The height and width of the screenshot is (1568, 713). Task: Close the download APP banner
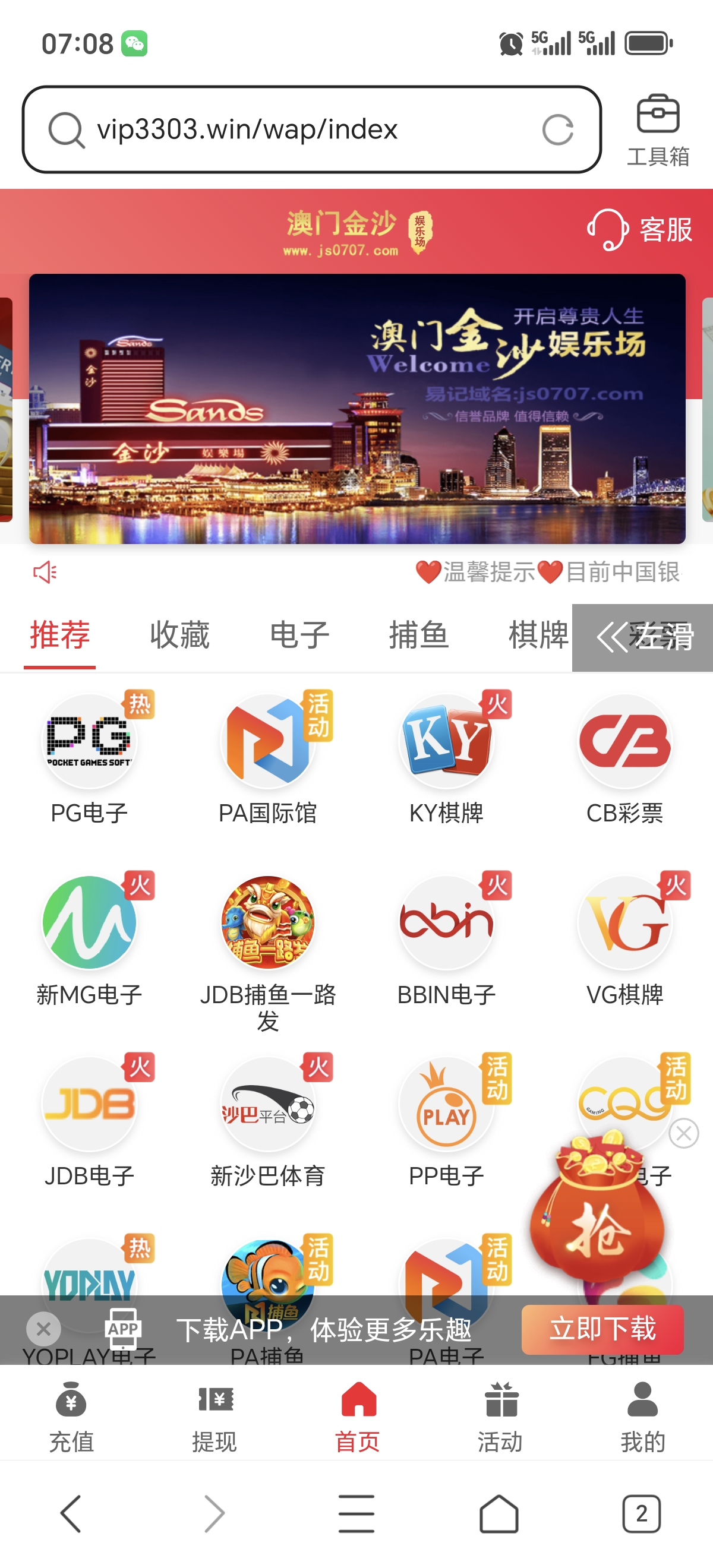(x=44, y=1329)
